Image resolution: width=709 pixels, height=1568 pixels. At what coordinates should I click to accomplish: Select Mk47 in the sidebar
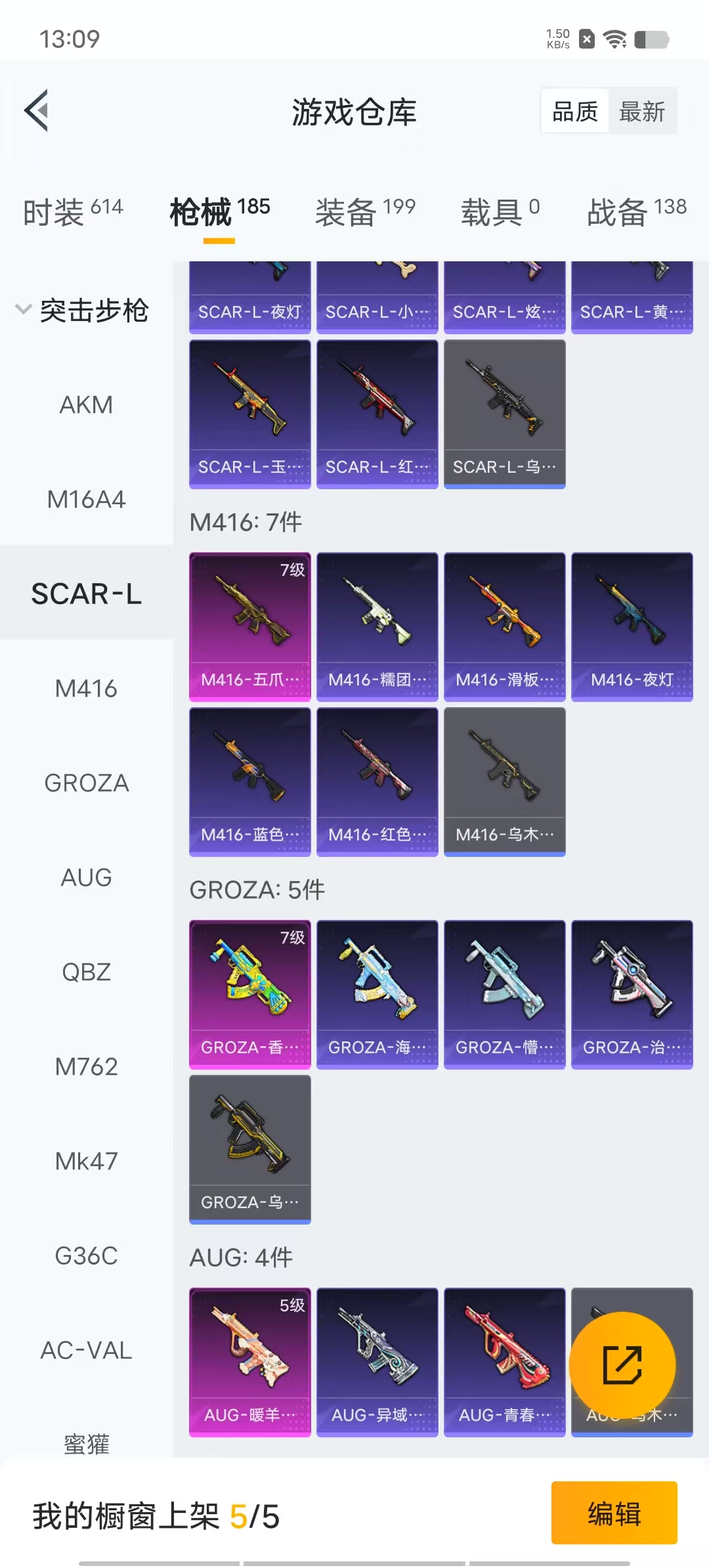pyautogui.click(x=86, y=1162)
